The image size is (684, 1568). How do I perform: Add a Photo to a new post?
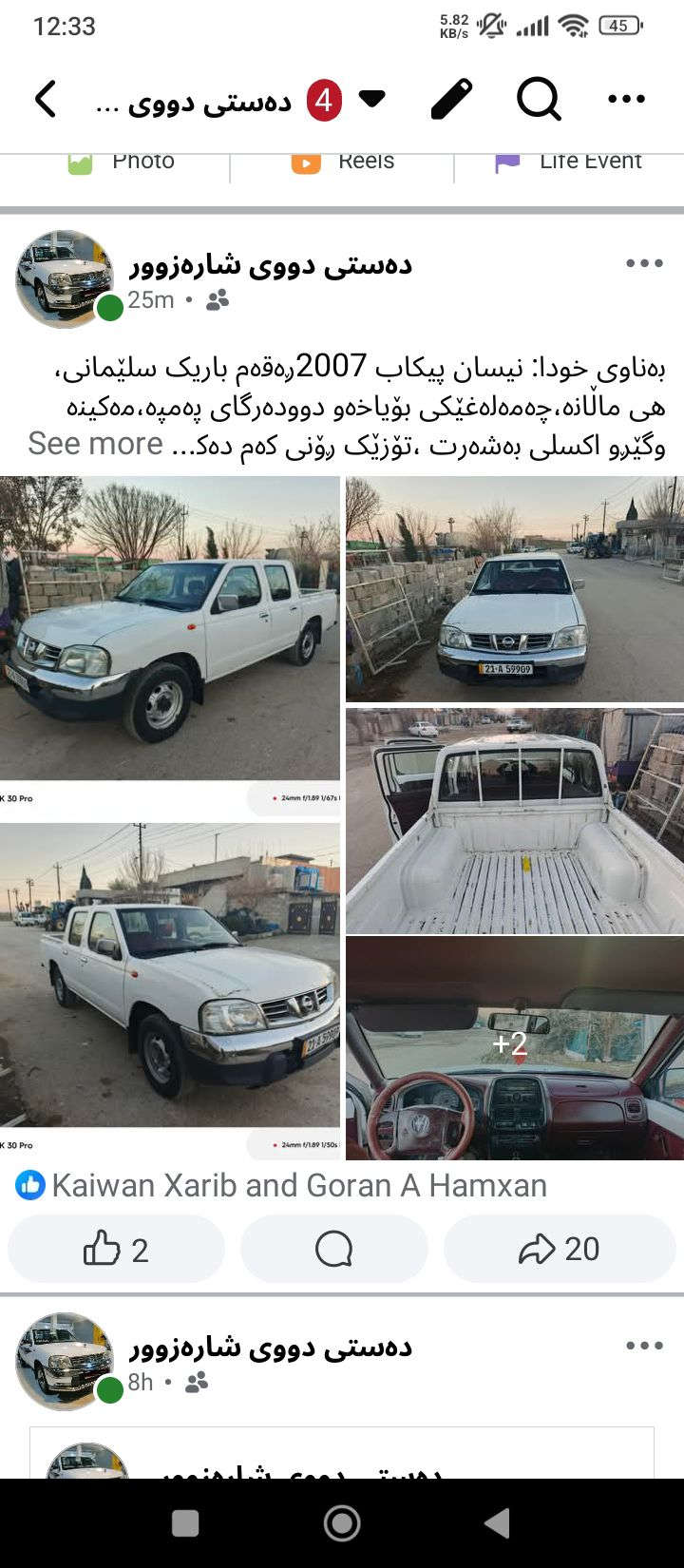click(122, 162)
